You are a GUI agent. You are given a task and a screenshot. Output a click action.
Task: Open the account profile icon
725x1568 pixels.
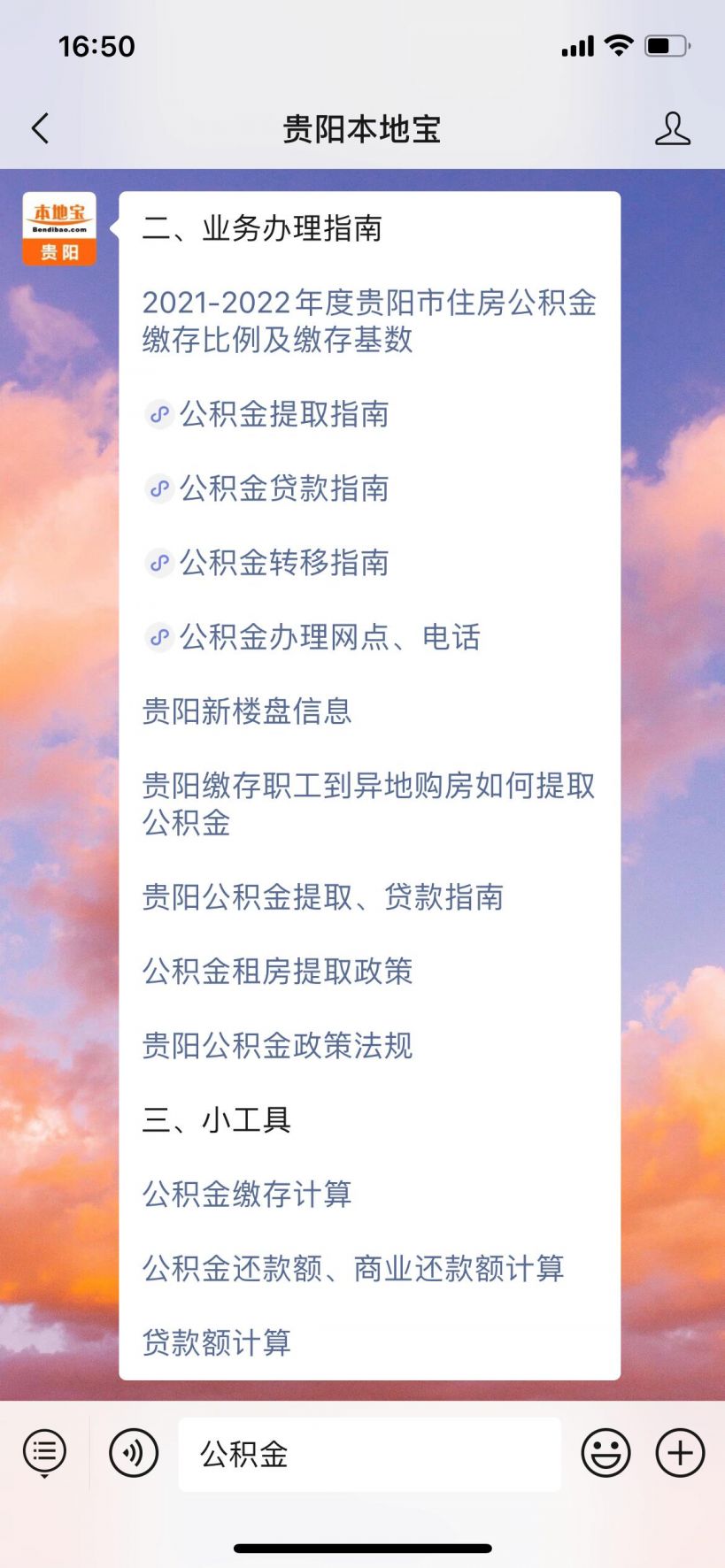coord(672,129)
